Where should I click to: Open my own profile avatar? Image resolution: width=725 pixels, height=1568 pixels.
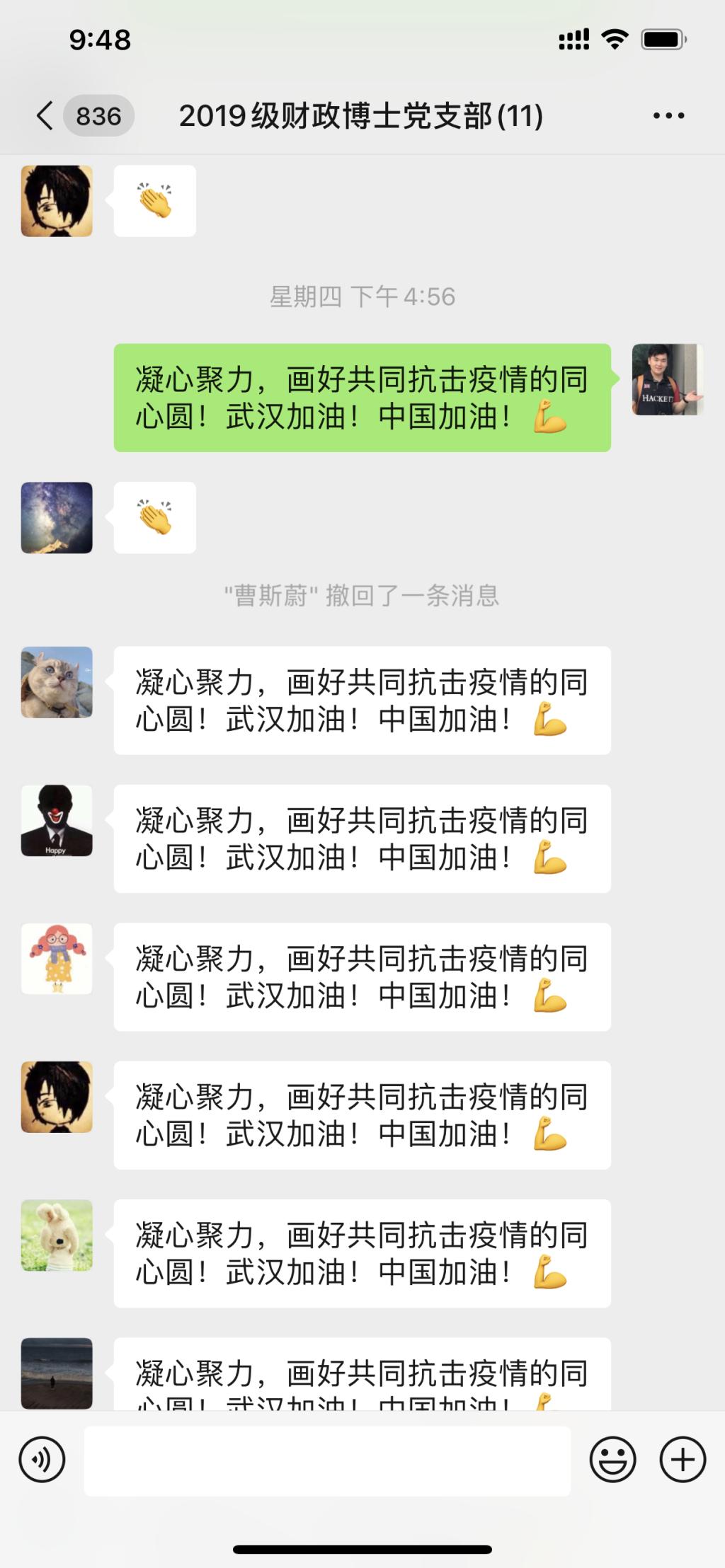click(x=667, y=379)
